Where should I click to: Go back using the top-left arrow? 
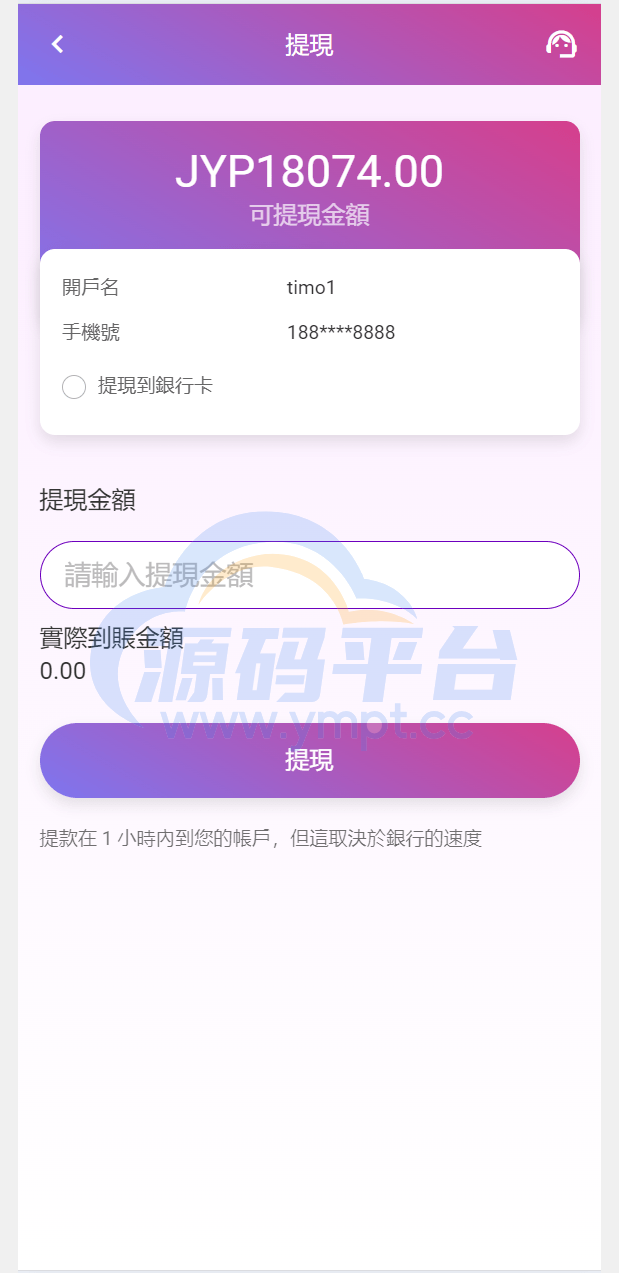[x=58, y=44]
